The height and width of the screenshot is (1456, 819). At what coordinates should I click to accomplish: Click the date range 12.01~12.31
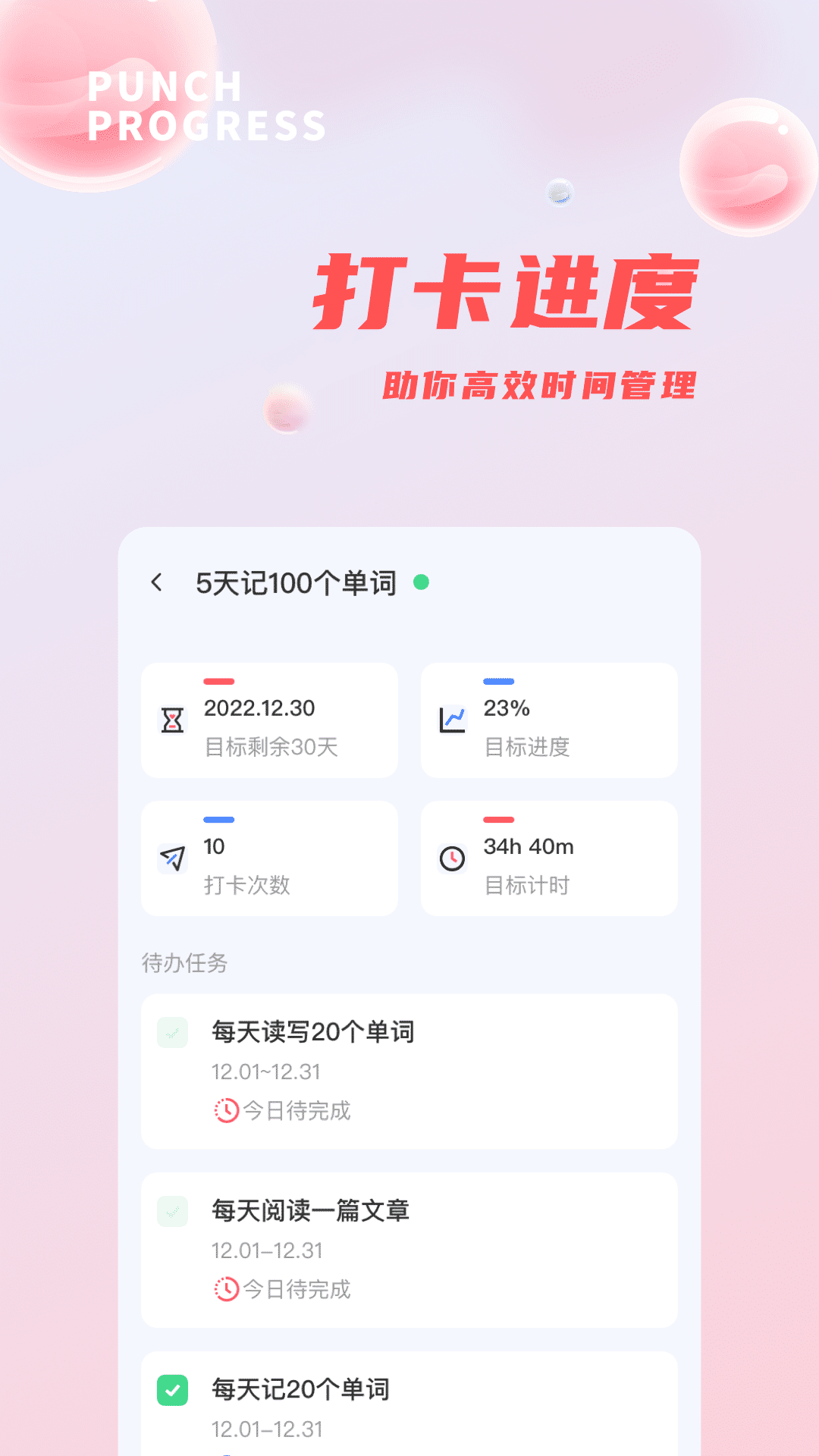[x=265, y=1071]
